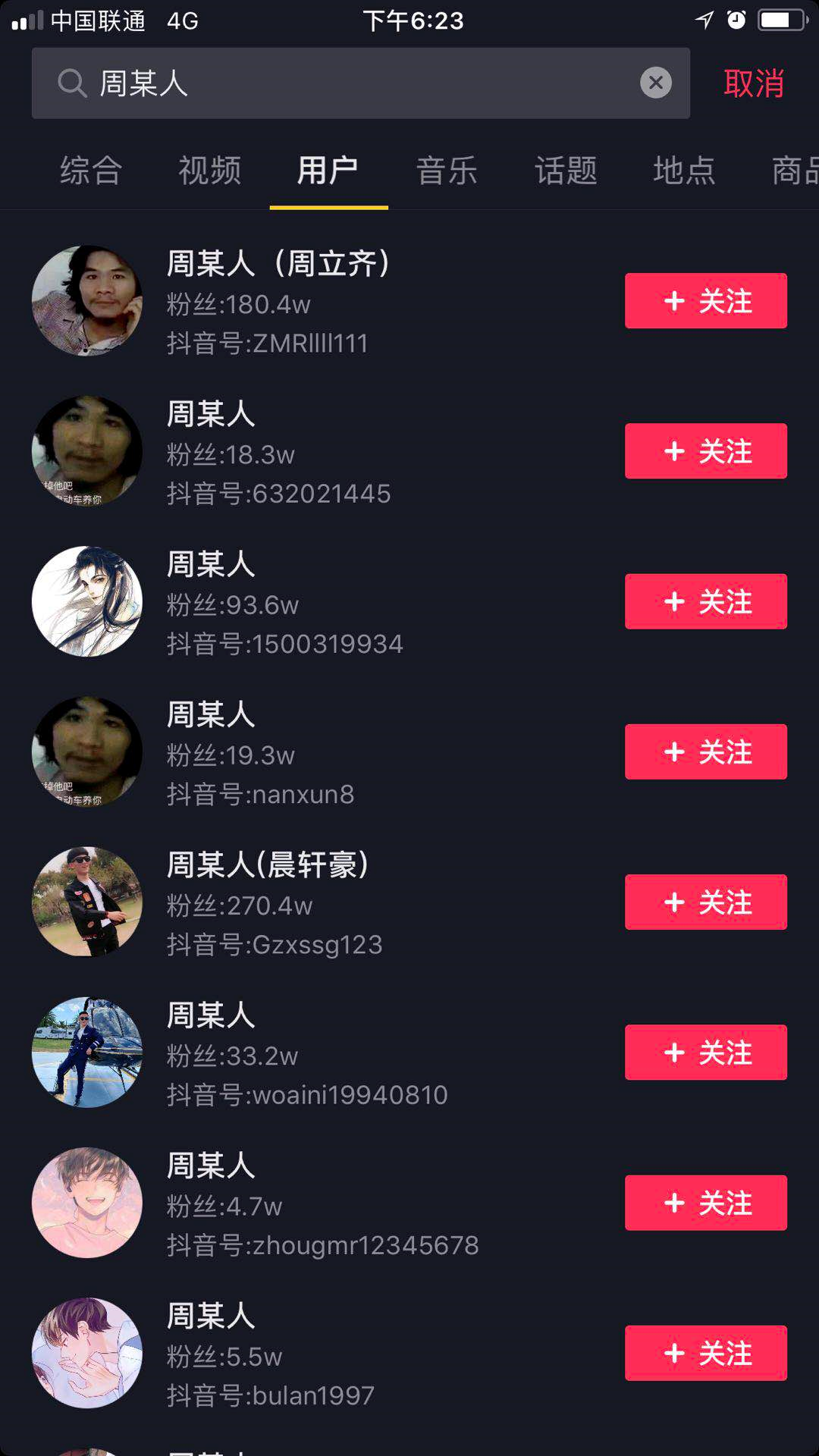Image resolution: width=819 pixels, height=1456 pixels.
Task: Tap 取消 to cancel the search
Action: coord(753,83)
